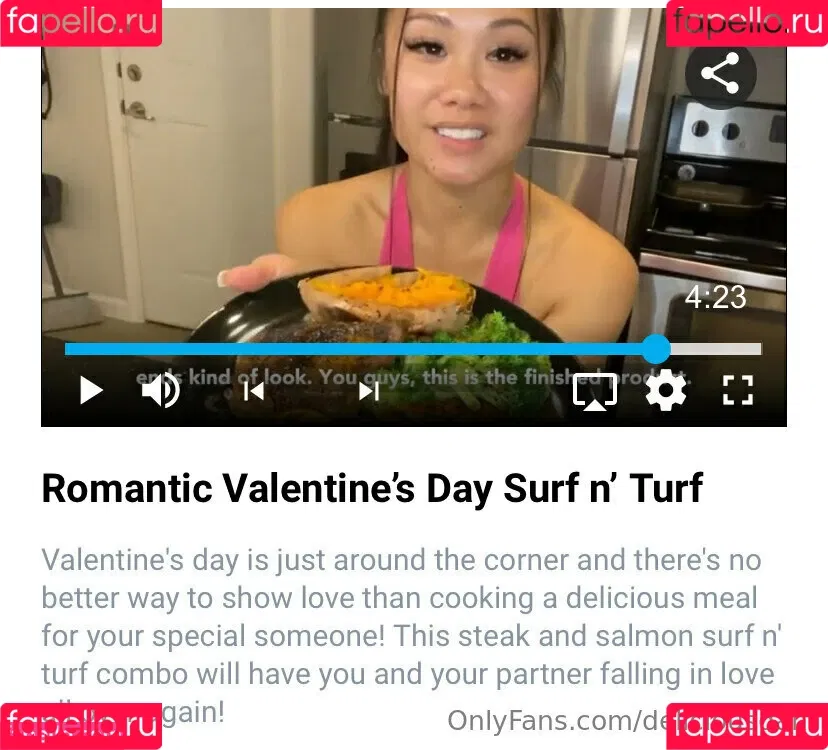
Task: Cast video to another screen
Action: pyautogui.click(x=594, y=391)
